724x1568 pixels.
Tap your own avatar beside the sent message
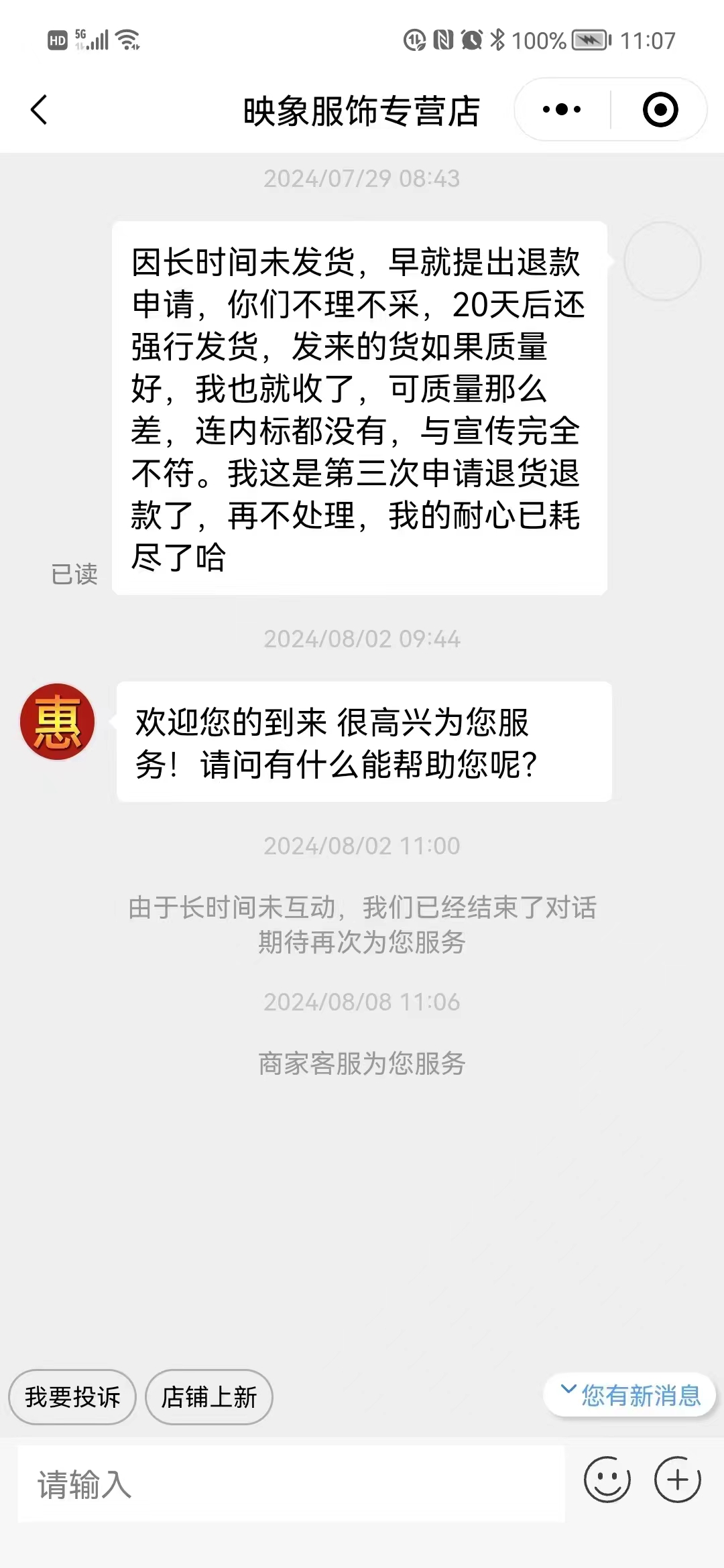662,261
